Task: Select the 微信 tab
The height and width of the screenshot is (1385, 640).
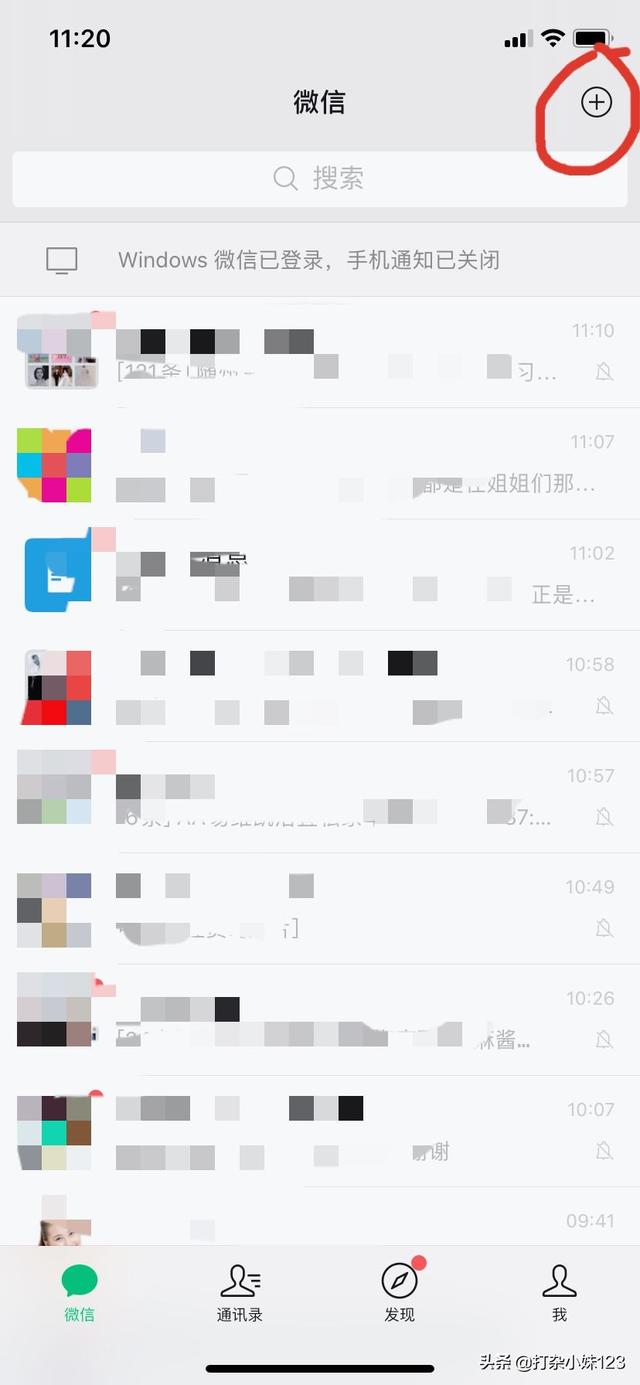Action: point(80,1292)
